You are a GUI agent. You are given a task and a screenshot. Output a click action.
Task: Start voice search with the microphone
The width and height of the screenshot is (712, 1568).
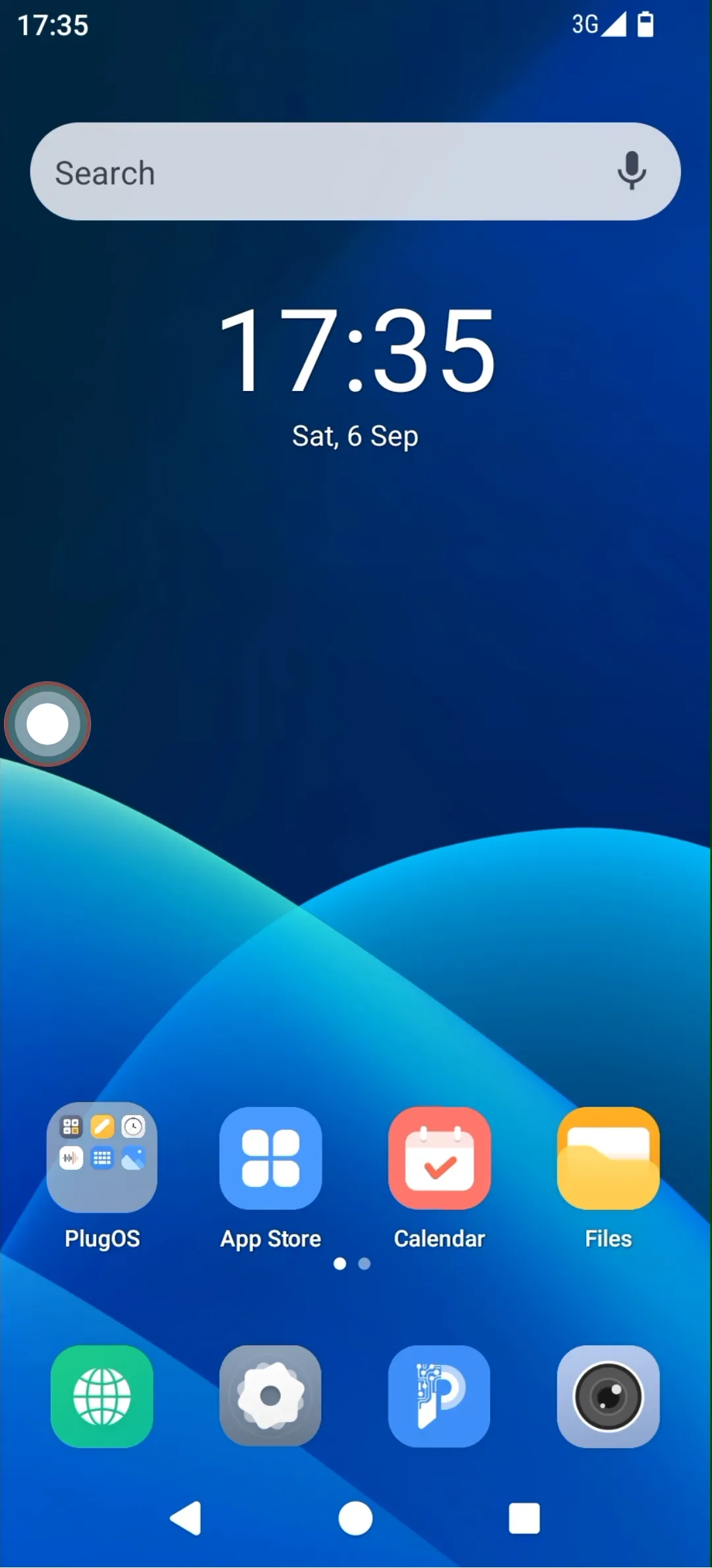pos(632,171)
